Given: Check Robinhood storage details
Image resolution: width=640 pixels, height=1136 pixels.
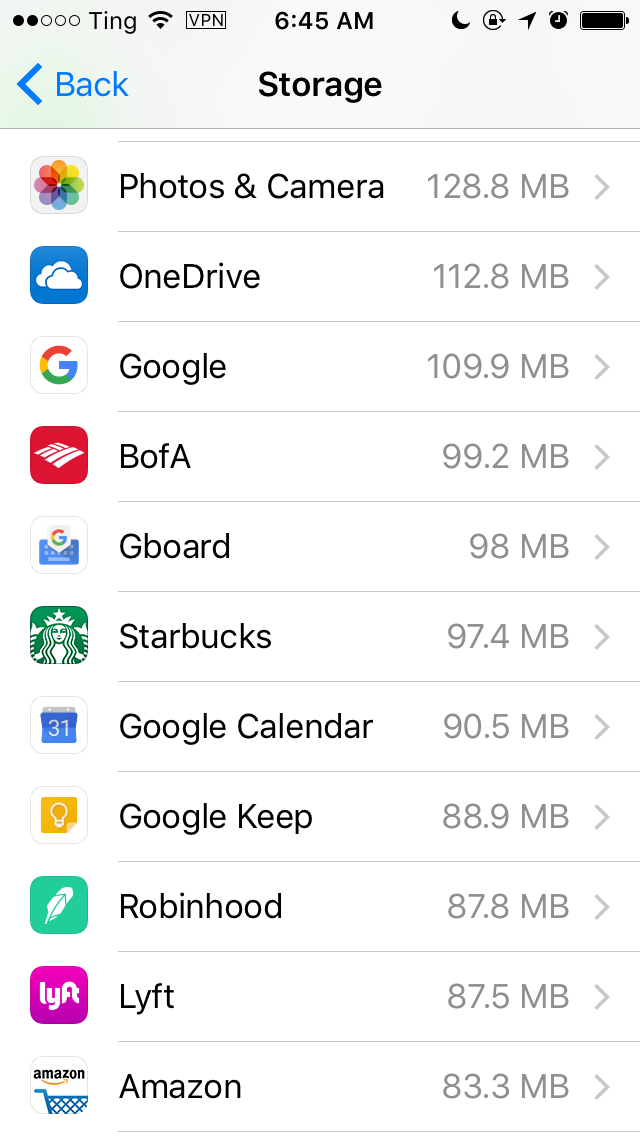Looking at the screenshot, I should tap(320, 907).
